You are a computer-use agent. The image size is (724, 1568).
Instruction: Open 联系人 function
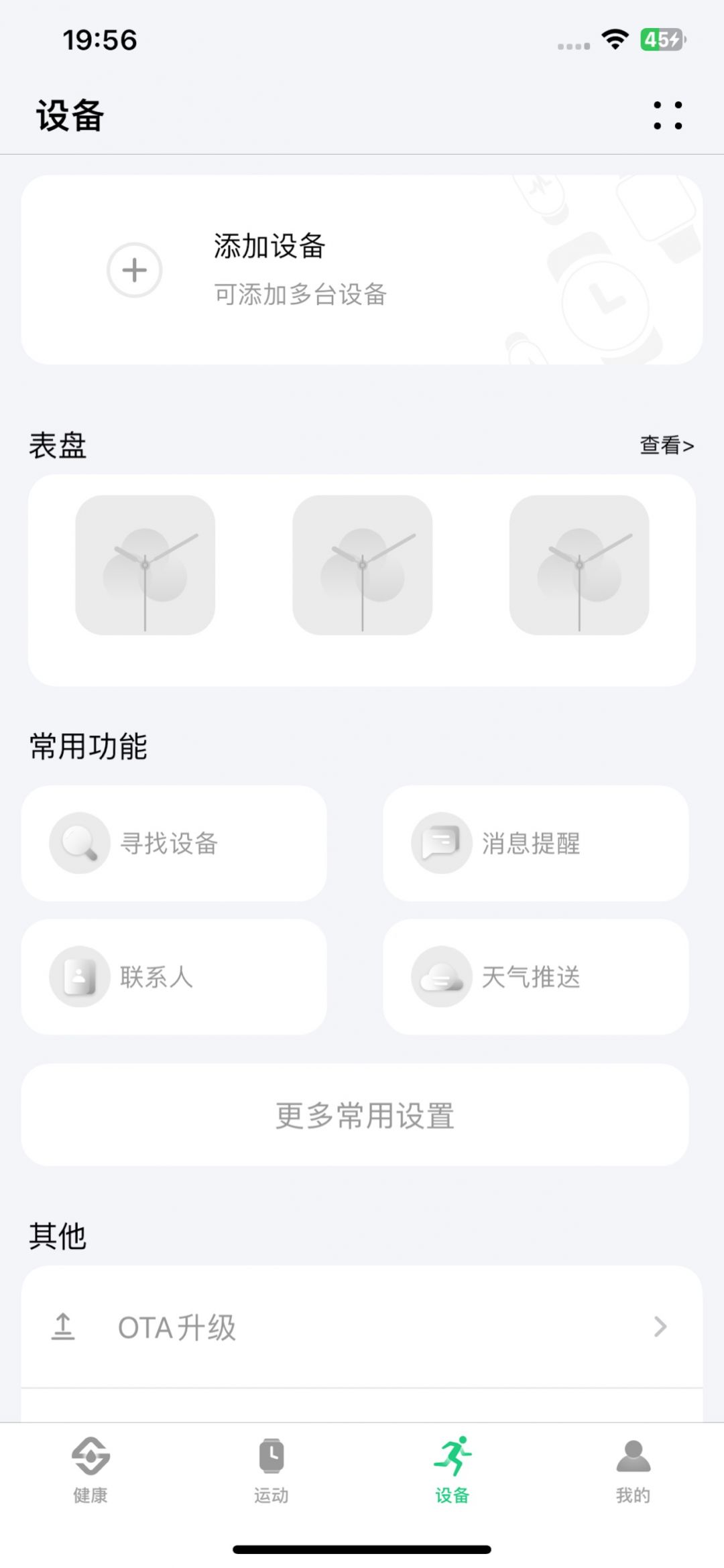click(x=174, y=976)
